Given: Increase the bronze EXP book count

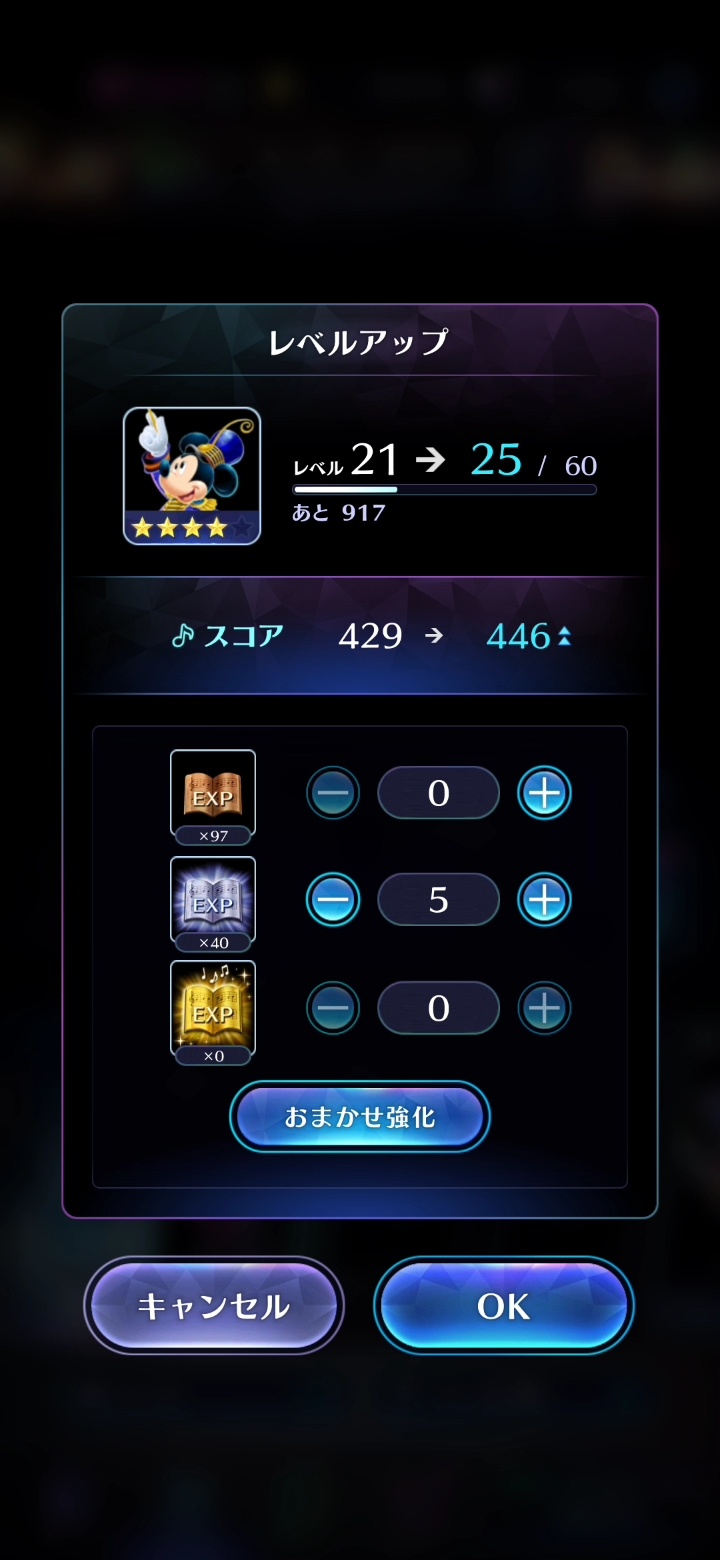Looking at the screenshot, I should coord(544,793).
